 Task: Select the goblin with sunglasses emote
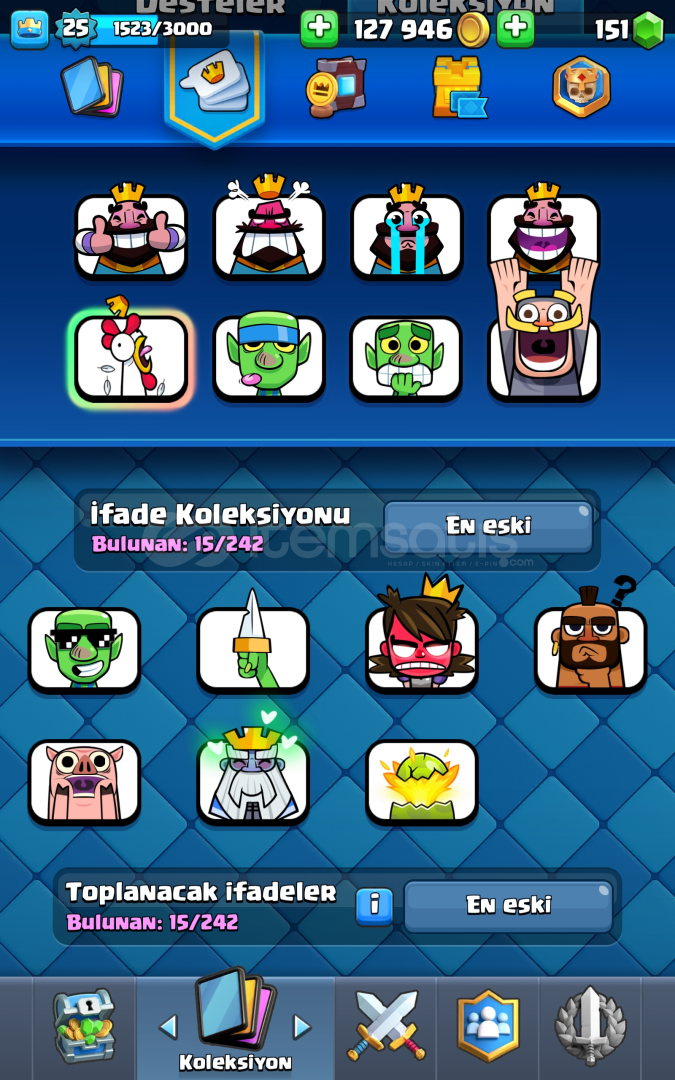84,650
